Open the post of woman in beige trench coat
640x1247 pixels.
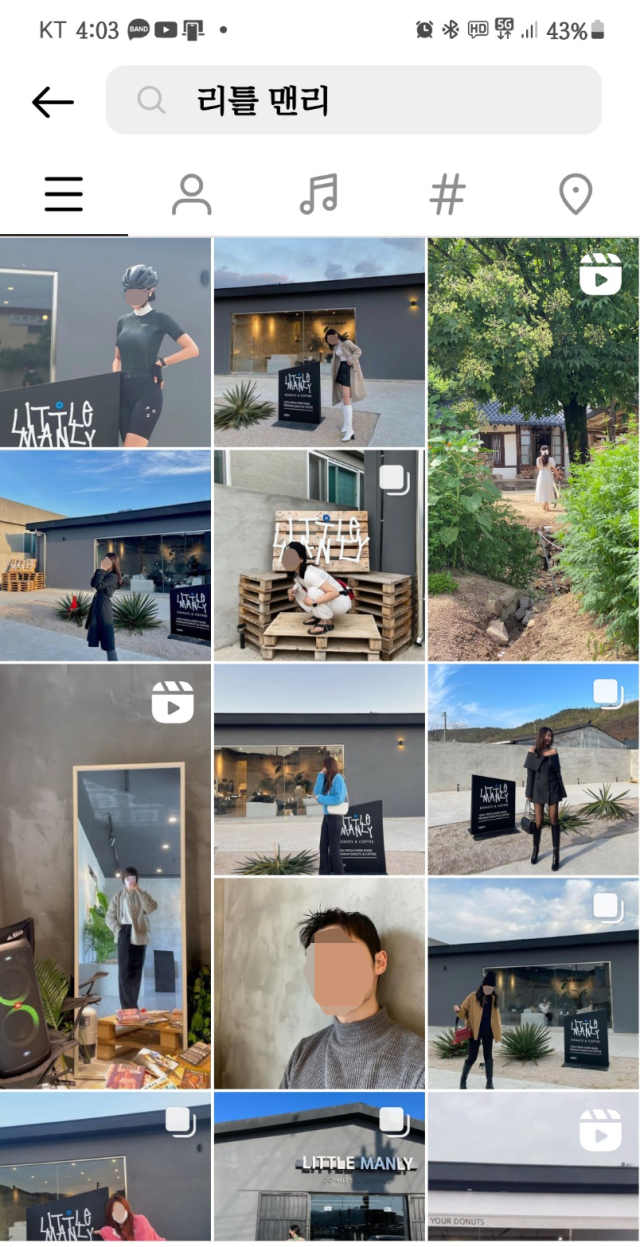(319, 342)
